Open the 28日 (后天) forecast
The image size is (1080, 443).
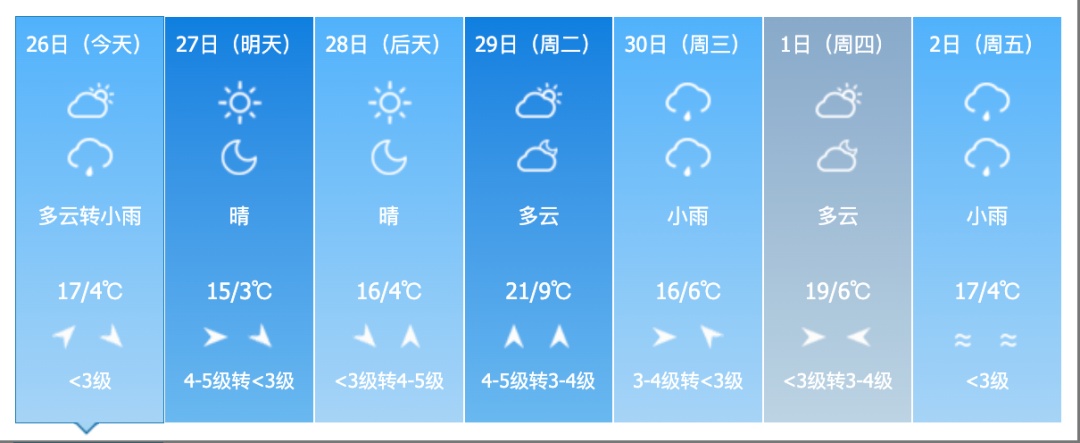point(389,220)
